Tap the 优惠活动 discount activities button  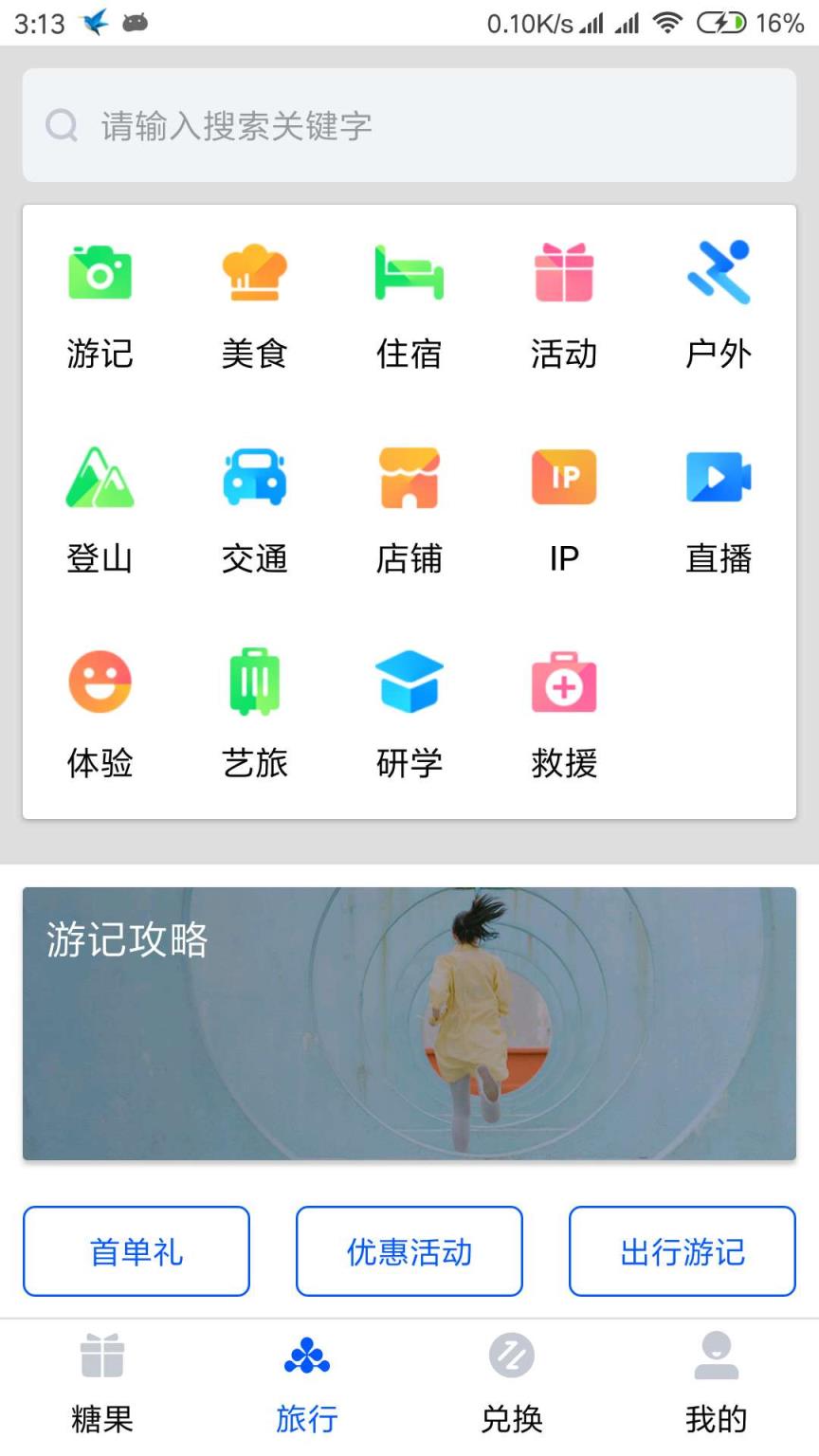point(409,1251)
